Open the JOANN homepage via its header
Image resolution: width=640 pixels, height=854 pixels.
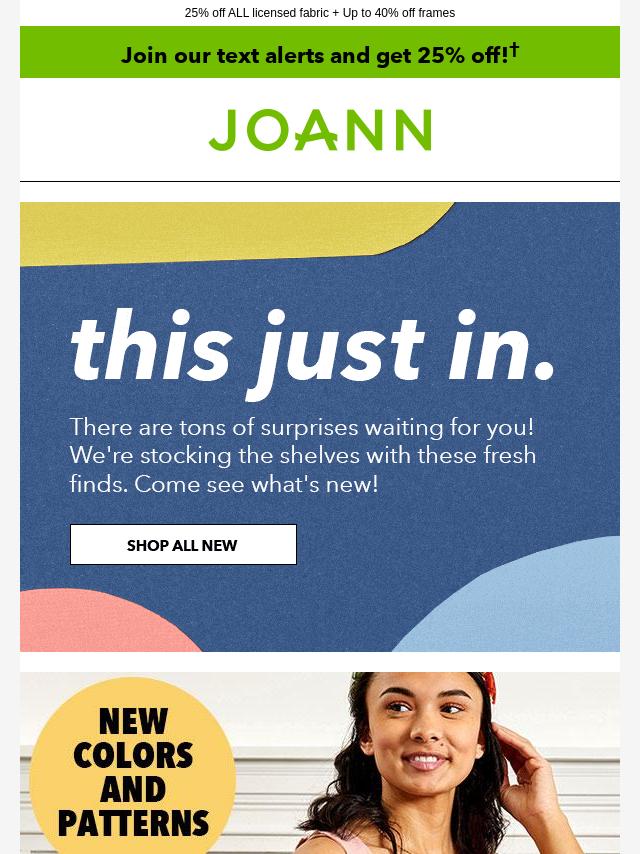pyautogui.click(x=320, y=131)
